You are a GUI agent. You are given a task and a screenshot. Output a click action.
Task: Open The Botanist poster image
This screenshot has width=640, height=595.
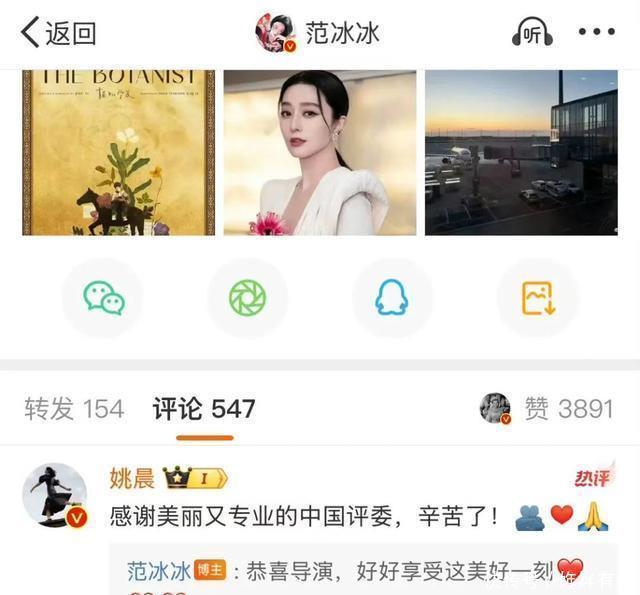pos(118,152)
